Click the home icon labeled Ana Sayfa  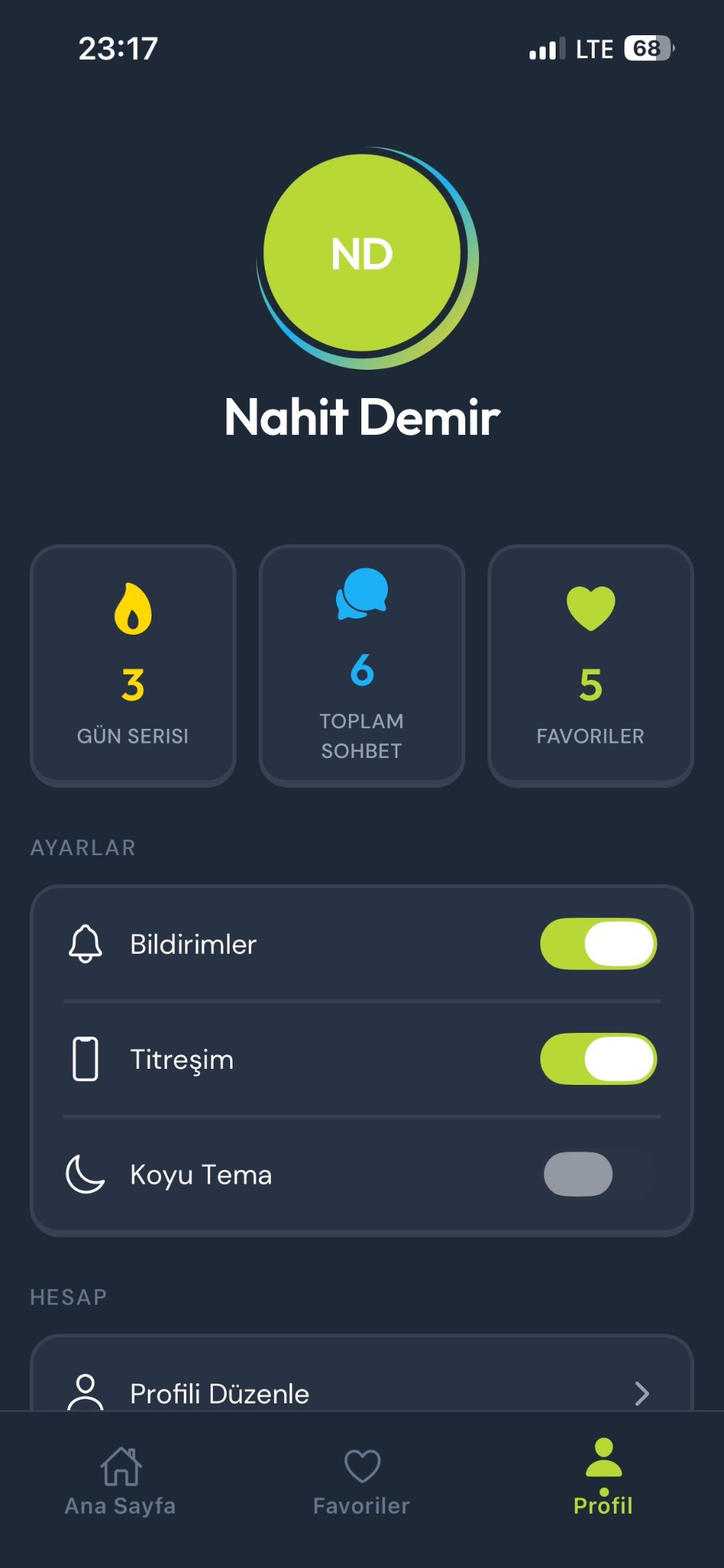pos(119,1464)
